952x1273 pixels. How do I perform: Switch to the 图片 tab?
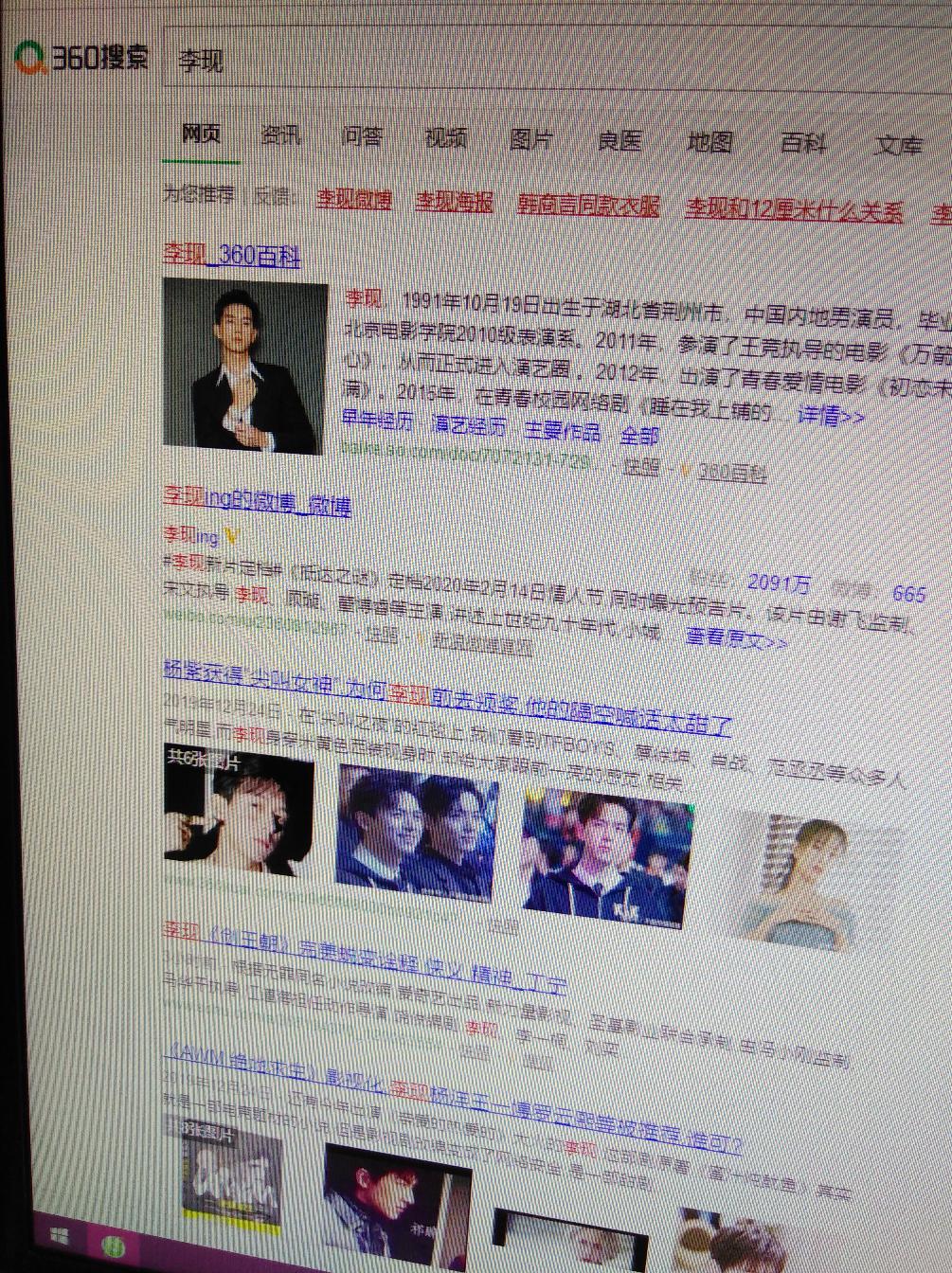tap(530, 139)
